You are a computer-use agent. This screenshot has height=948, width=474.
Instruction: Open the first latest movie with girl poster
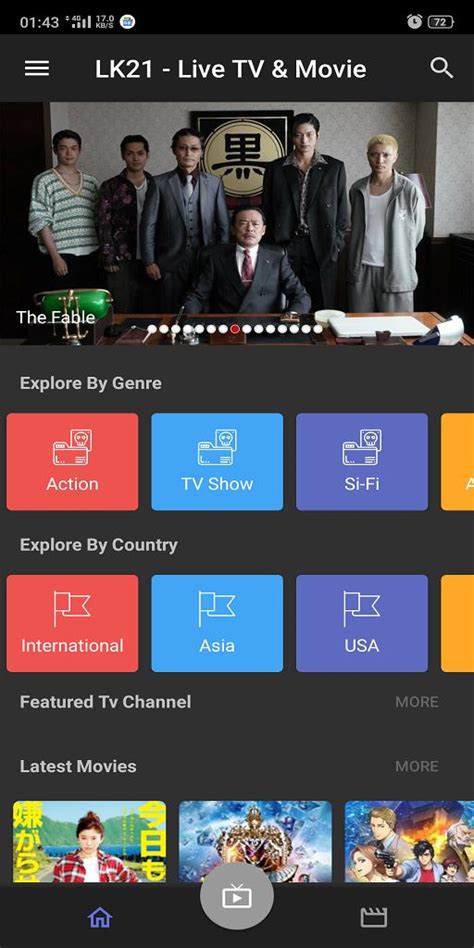(89, 842)
